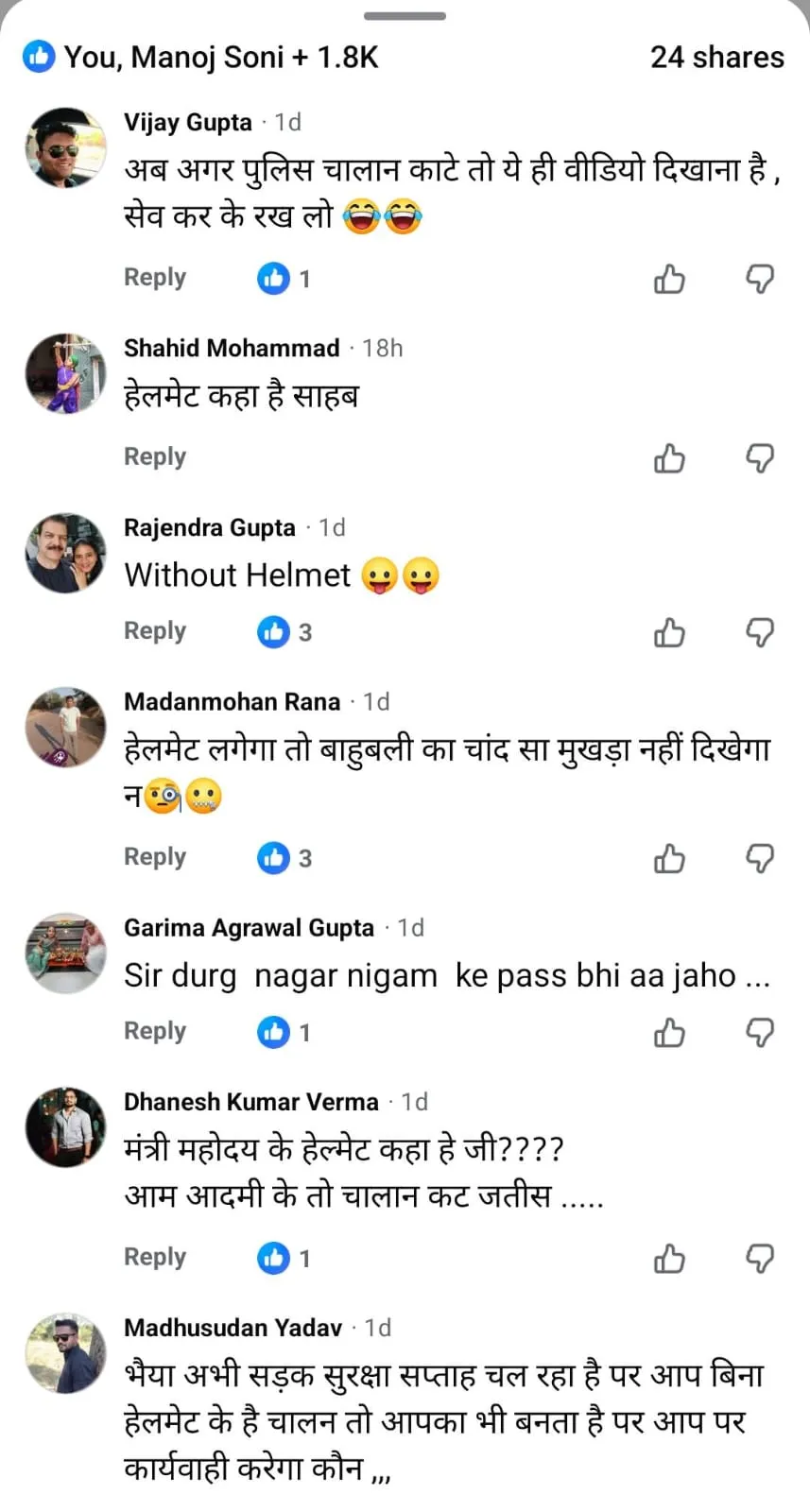
Task: Reply to Garima Agrawal Gupta's comment
Action: click(155, 1031)
